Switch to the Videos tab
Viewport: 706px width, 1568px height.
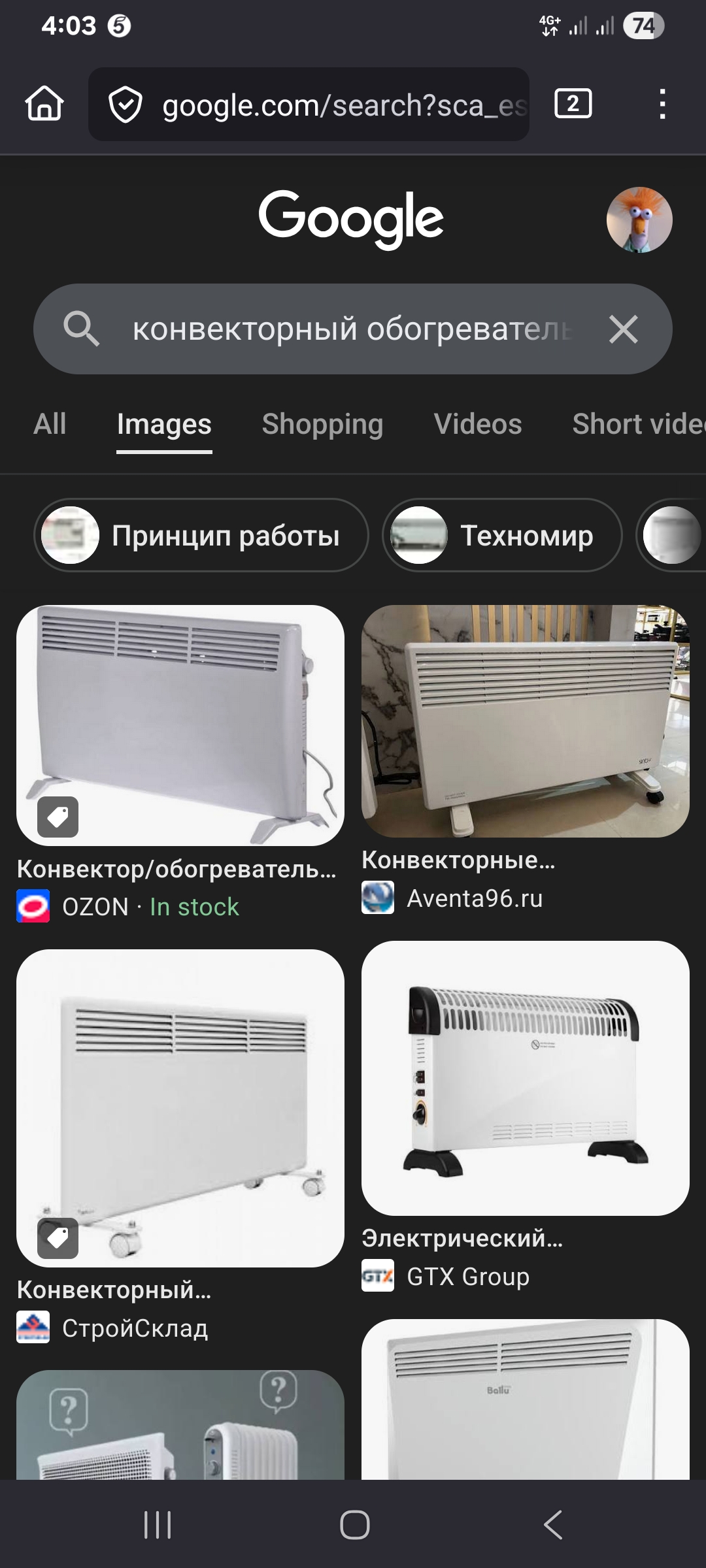pos(478,424)
